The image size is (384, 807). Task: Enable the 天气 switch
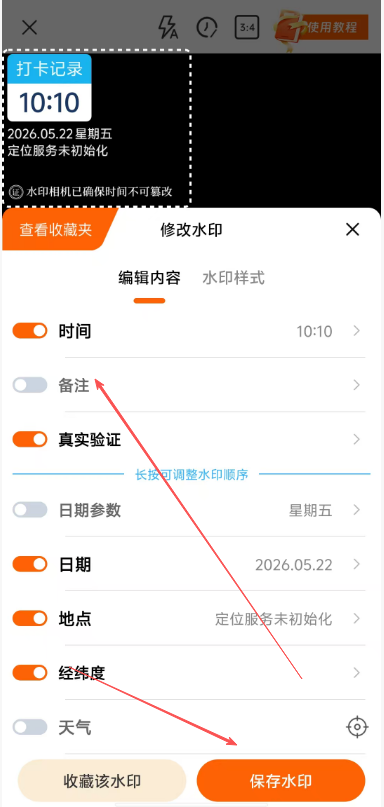click(30, 727)
